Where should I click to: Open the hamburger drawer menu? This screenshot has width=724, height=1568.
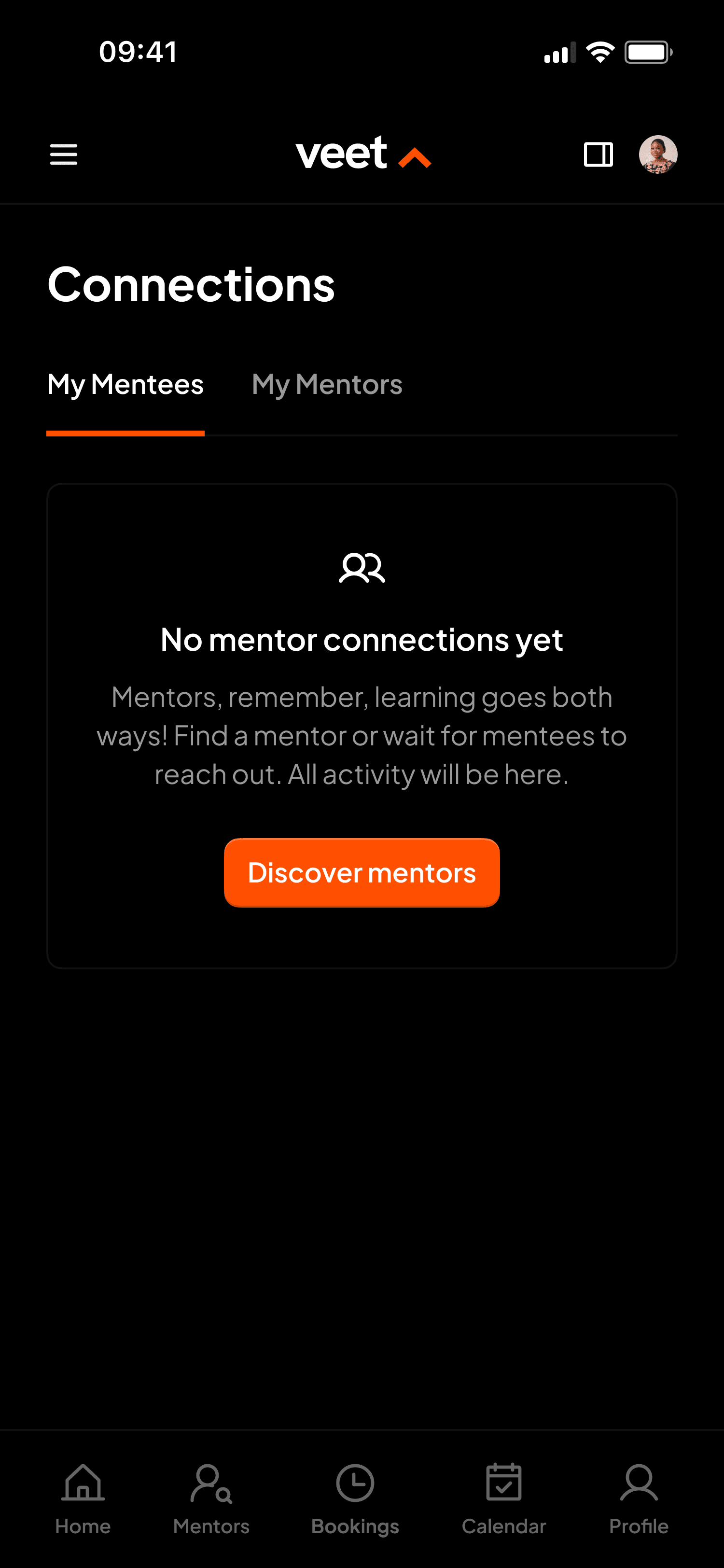pos(63,154)
